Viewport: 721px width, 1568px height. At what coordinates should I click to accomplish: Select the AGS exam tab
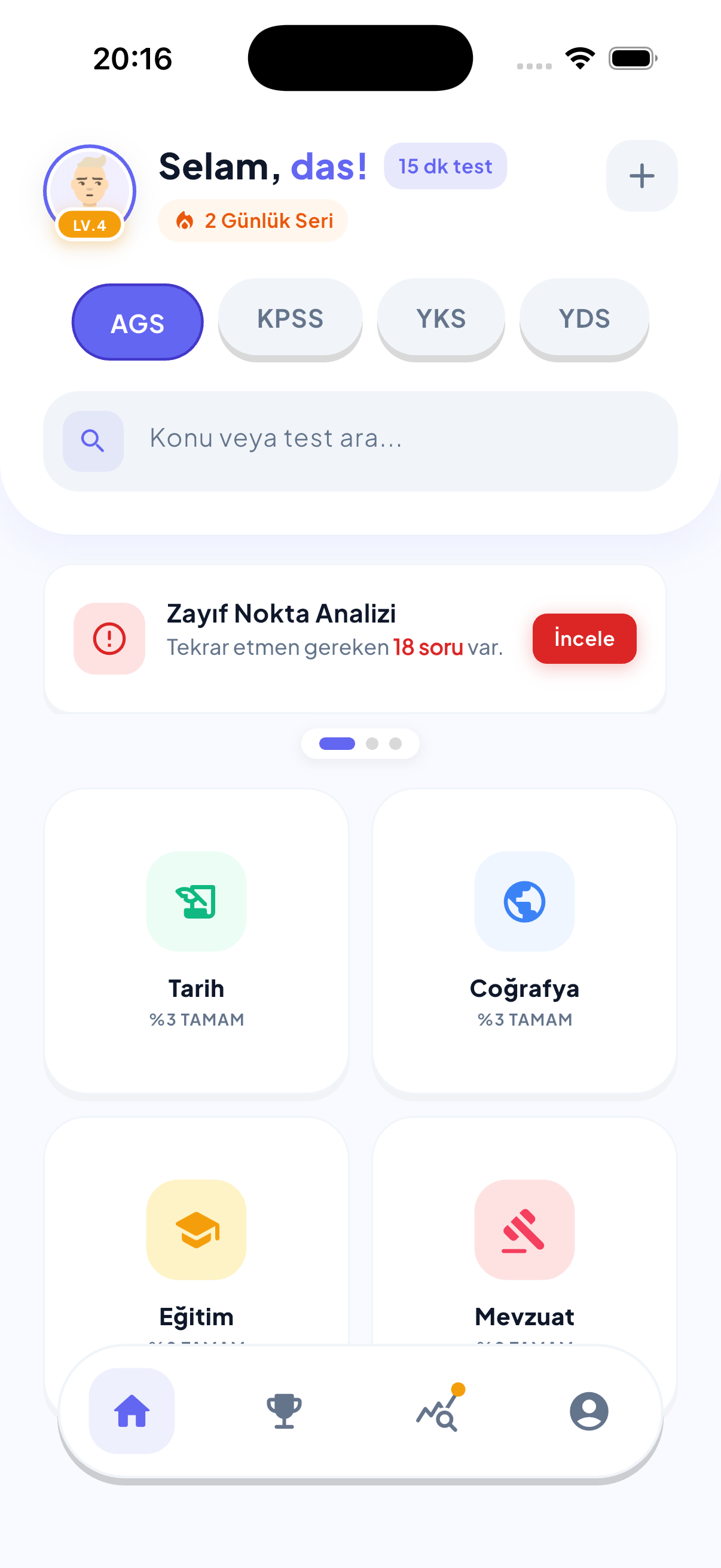[x=138, y=322]
